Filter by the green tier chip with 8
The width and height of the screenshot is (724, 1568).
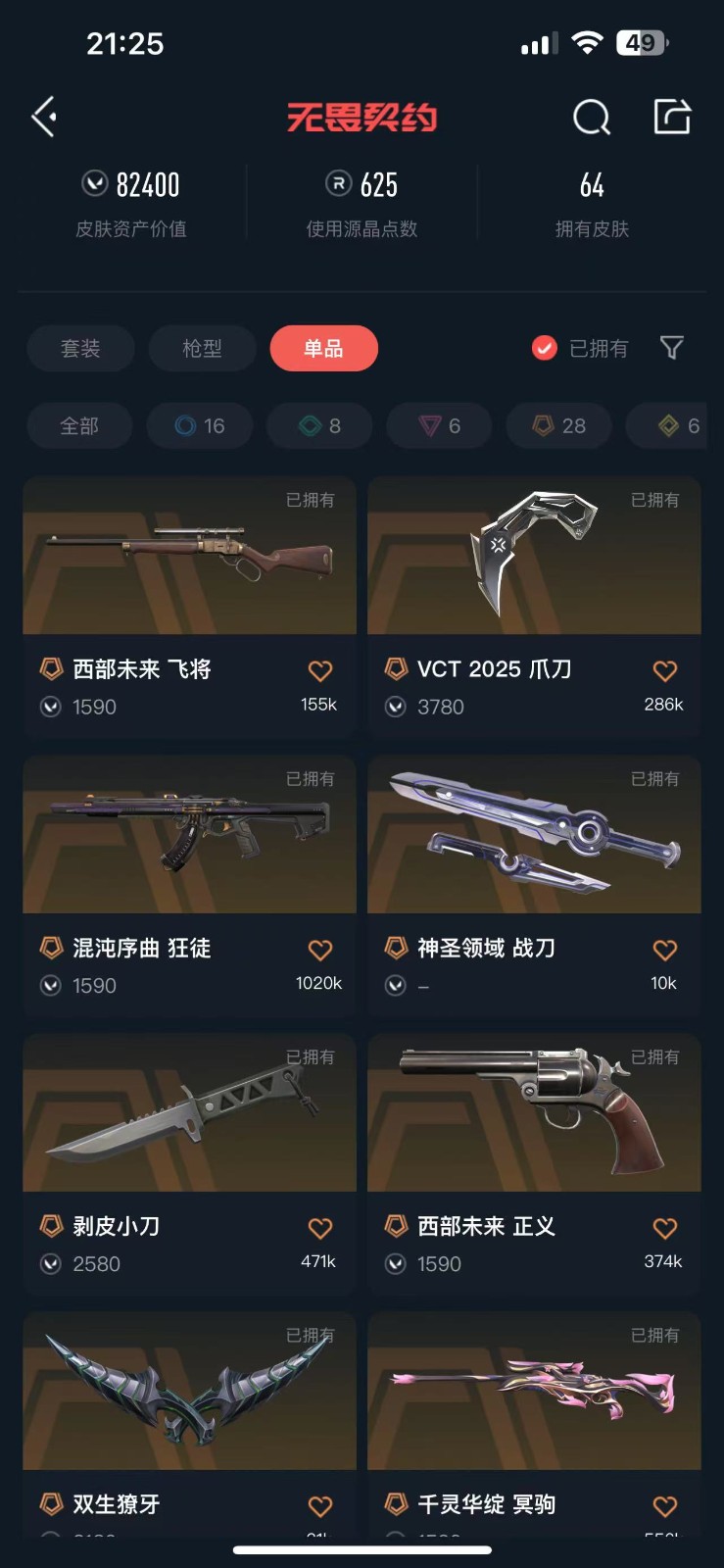[x=320, y=426]
